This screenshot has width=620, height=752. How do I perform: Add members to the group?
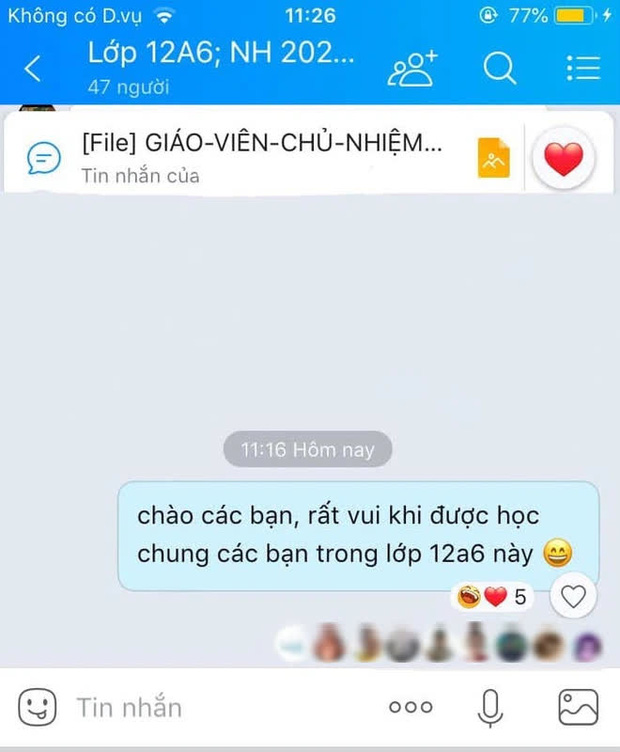click(412, 68)
